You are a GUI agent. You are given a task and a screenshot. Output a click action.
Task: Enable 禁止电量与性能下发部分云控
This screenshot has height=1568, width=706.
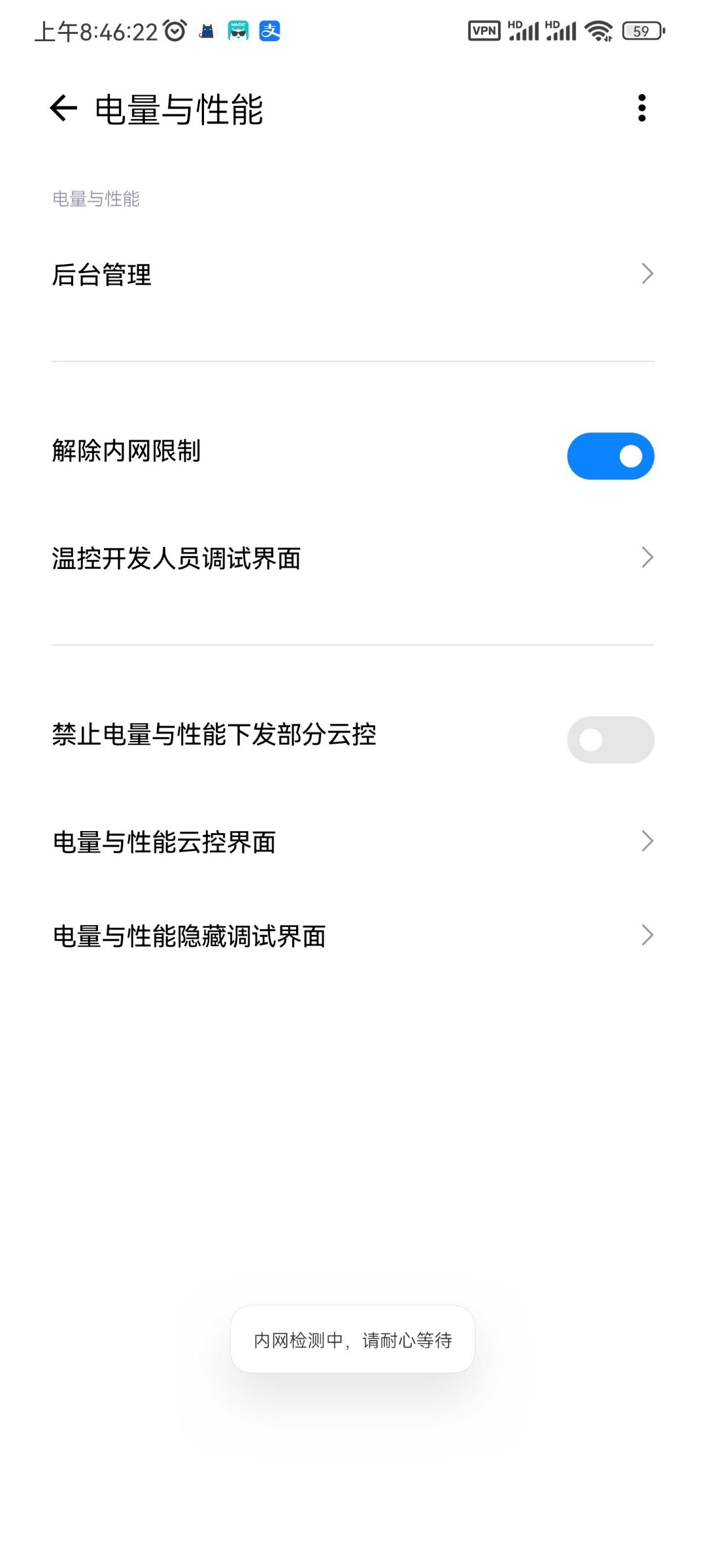click(x=610, y=739)
